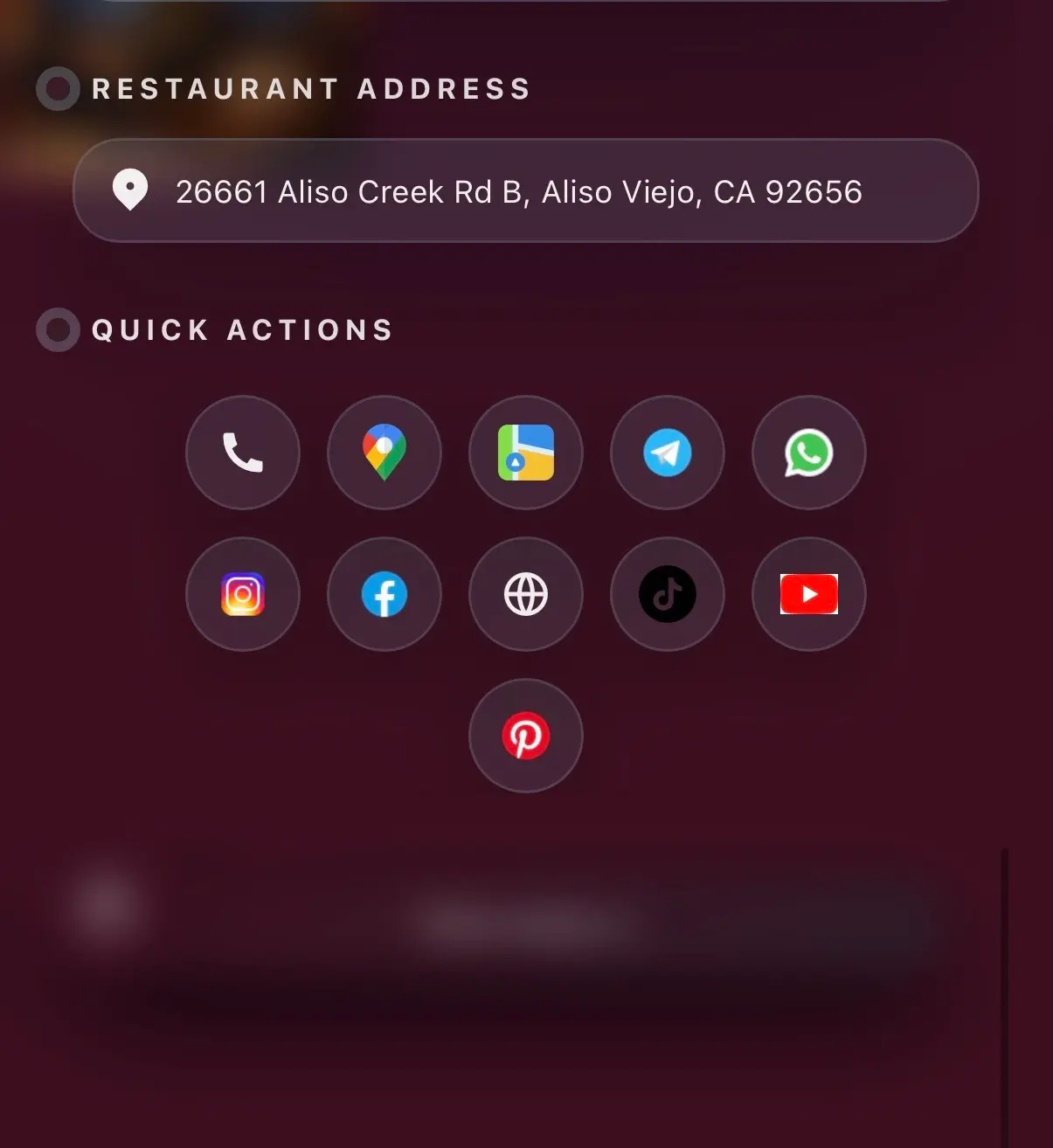Open the blue and yellow navigation maps icon
The width and height of the screenshot is (1053, 1148).
click(526, 453)
